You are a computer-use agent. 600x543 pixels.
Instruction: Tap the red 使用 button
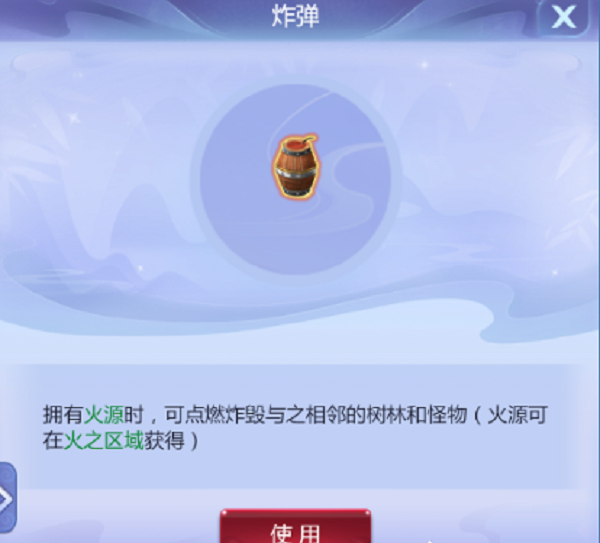(x=296, y=528)
